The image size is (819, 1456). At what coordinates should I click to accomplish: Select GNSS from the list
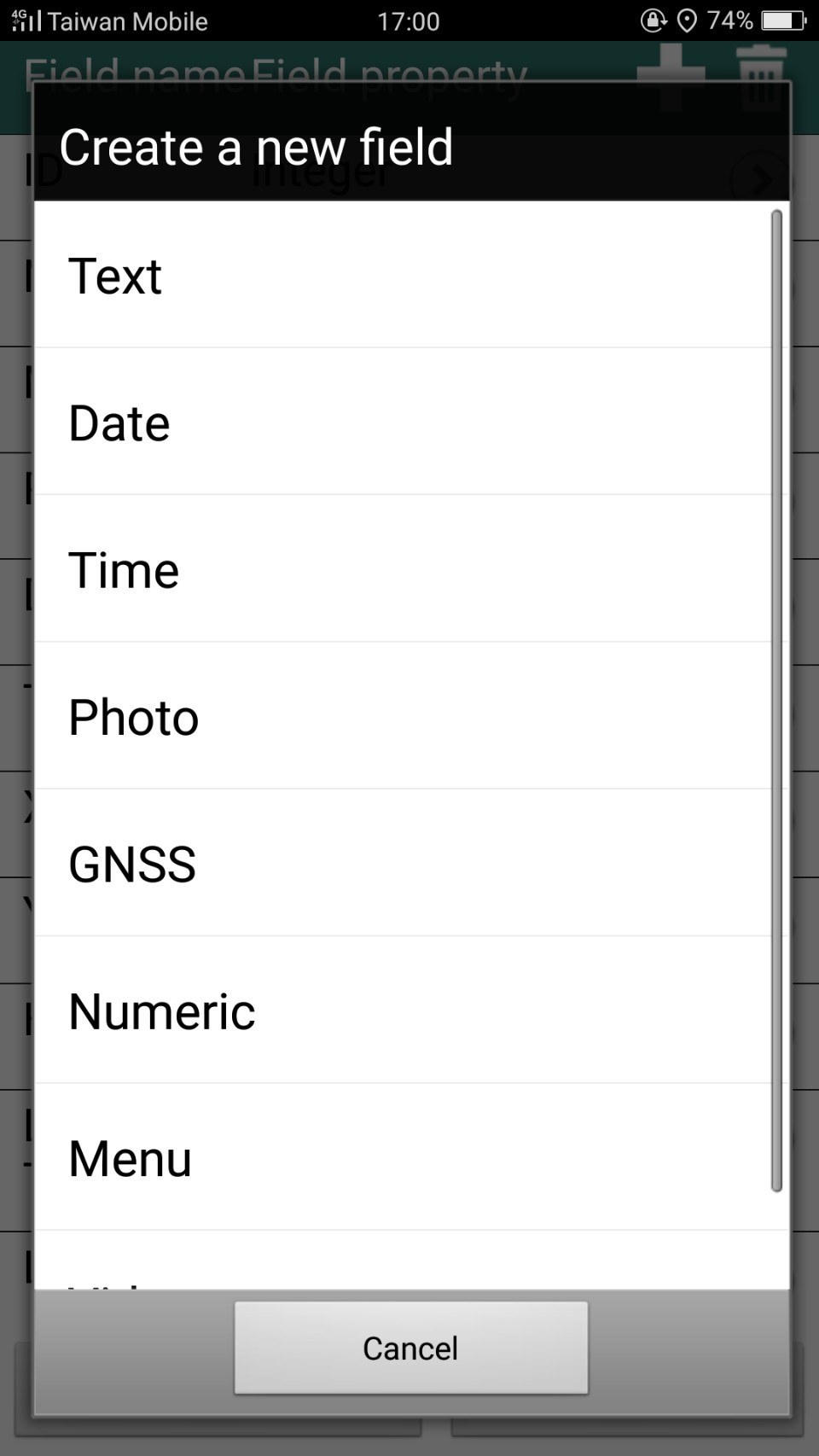point(403,863)
